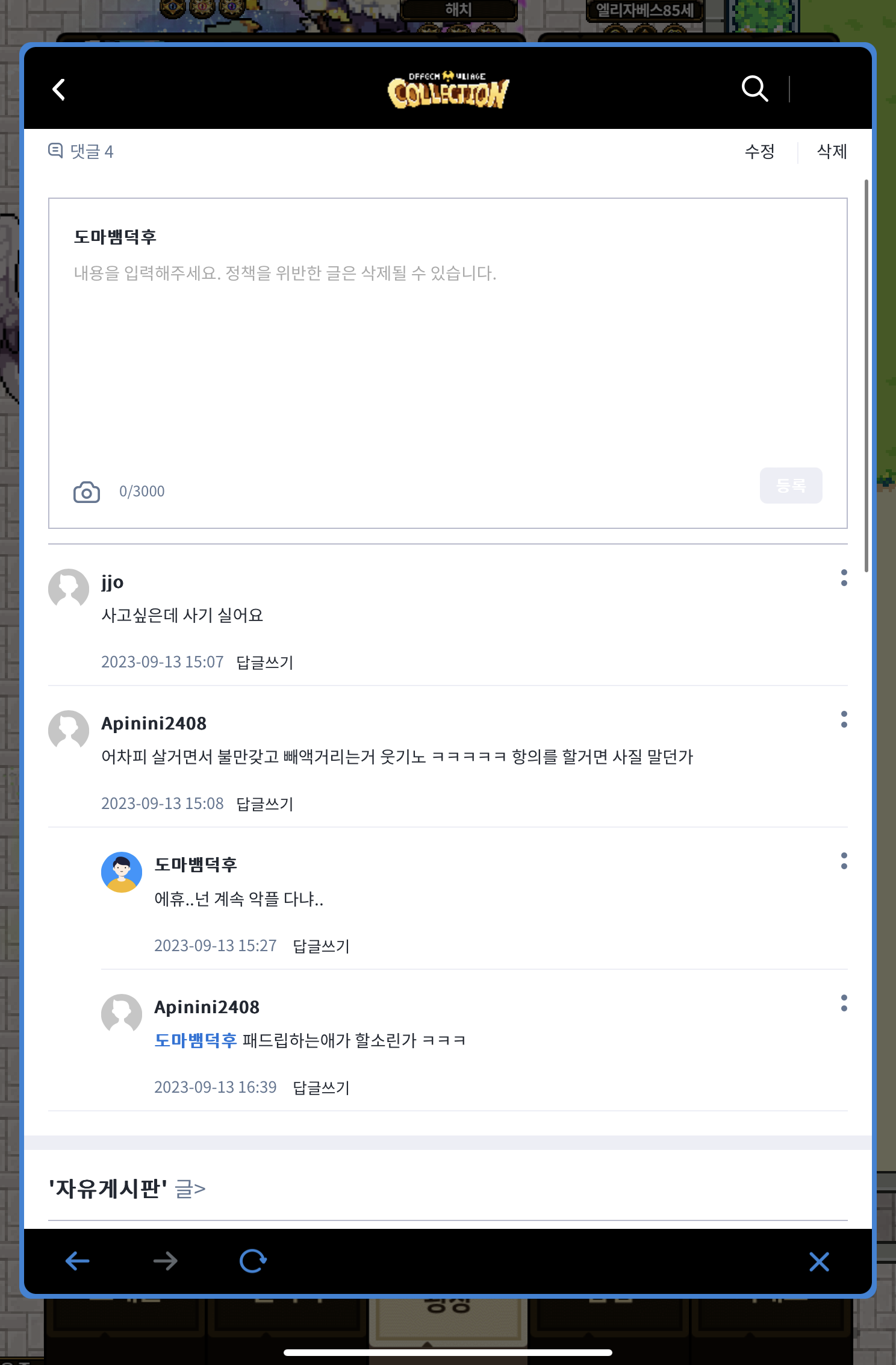896x1365 pixels.
Task: Reply to 도마뱀덕후's 15:27 comment
Action: [x=321, y=946]
